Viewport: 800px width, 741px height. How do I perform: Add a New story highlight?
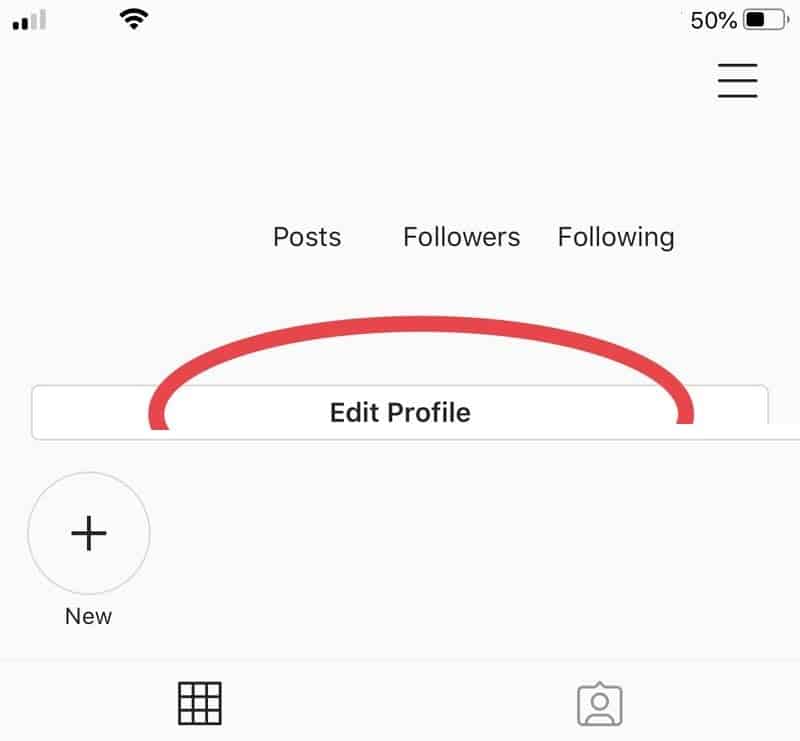click(89, 534)
